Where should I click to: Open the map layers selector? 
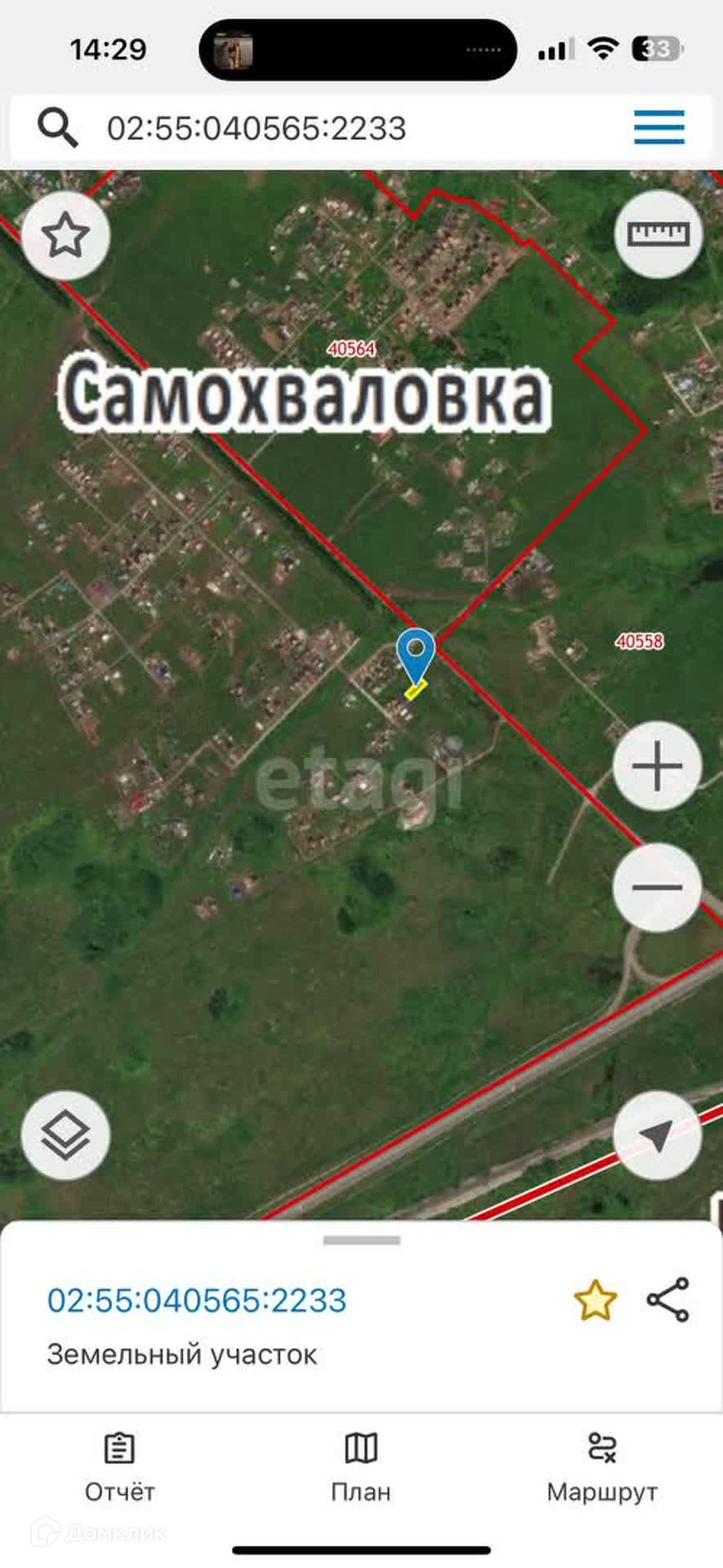click(x=65, y=1135)
